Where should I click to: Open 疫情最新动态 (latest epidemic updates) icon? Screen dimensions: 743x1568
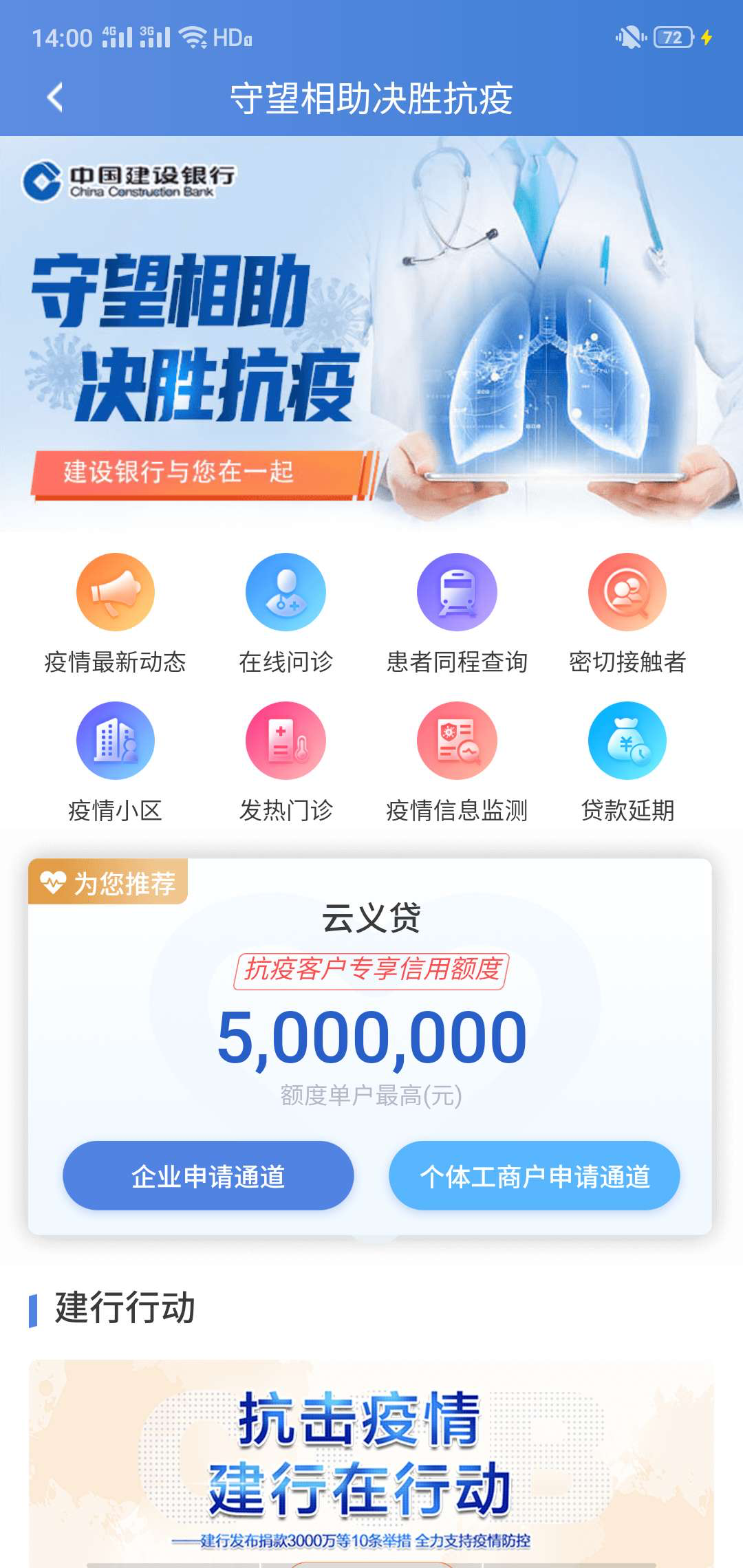[116, 591]
